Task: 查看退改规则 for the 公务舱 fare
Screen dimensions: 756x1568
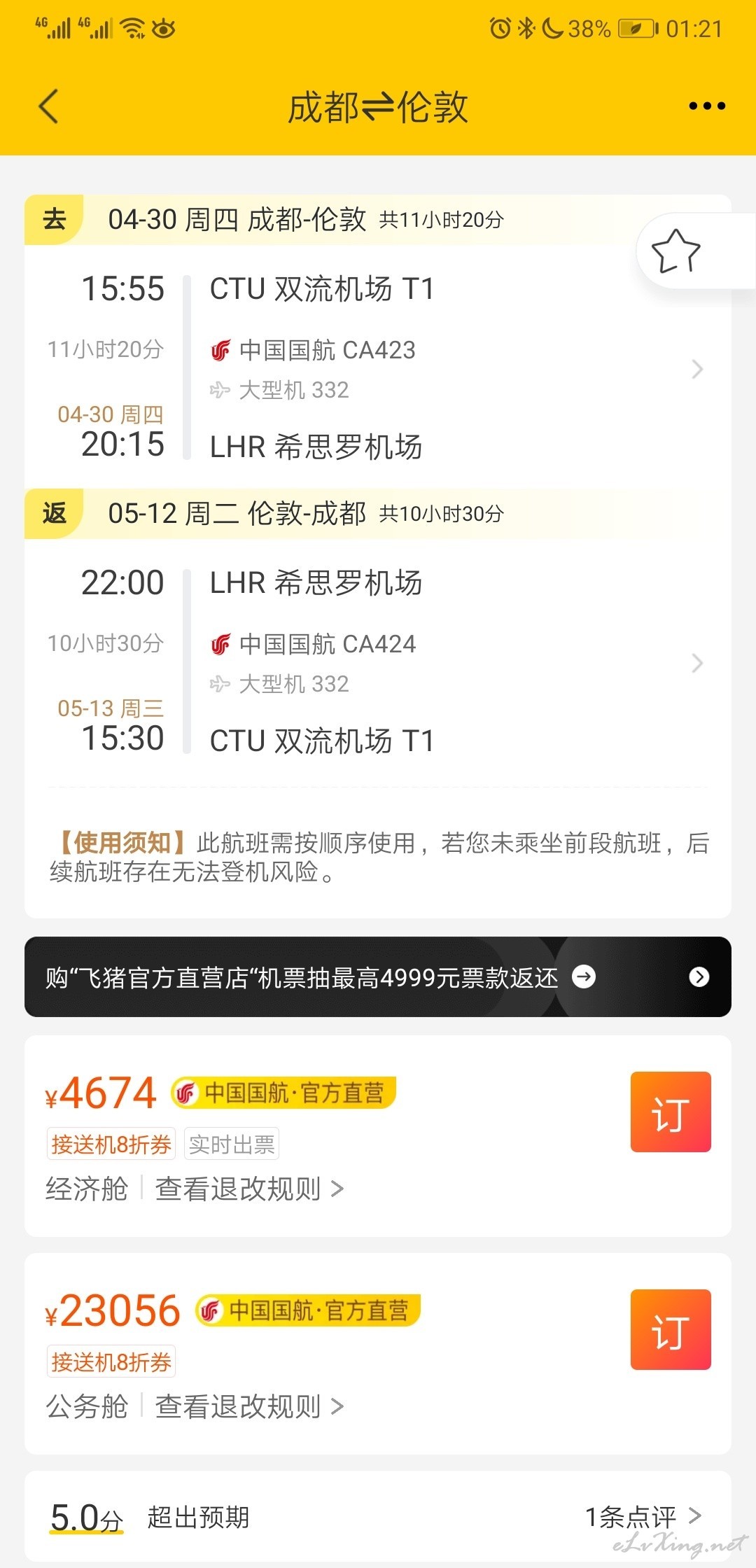Action: tap(249, 1406)
